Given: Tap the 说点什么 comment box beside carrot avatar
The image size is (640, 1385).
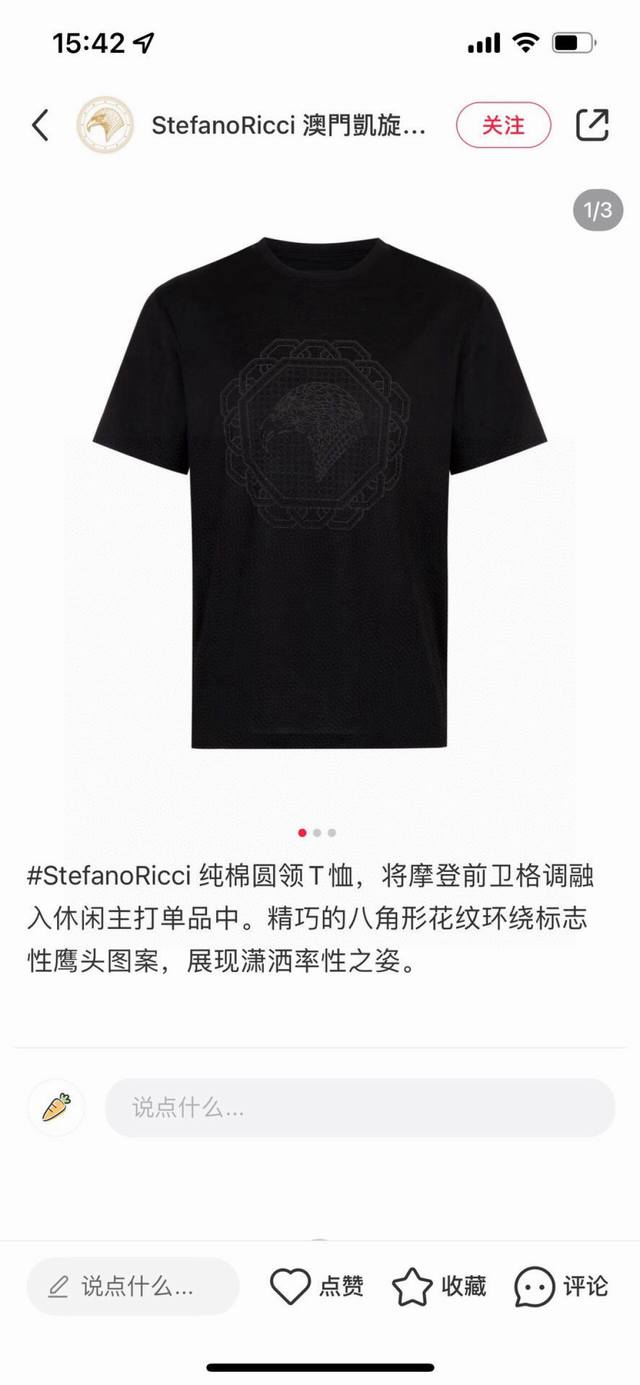Looking at the screenshot, I should click(360, 1107).
